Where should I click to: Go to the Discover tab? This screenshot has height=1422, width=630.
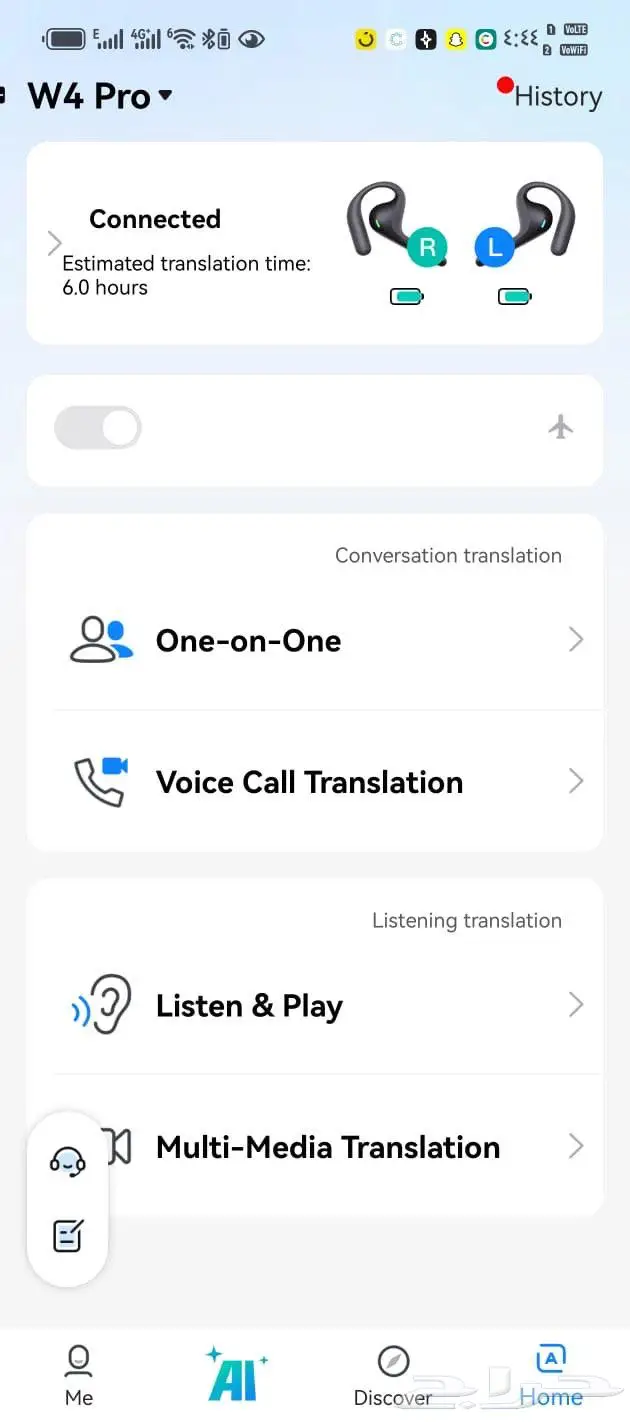tap(393, 1375)
